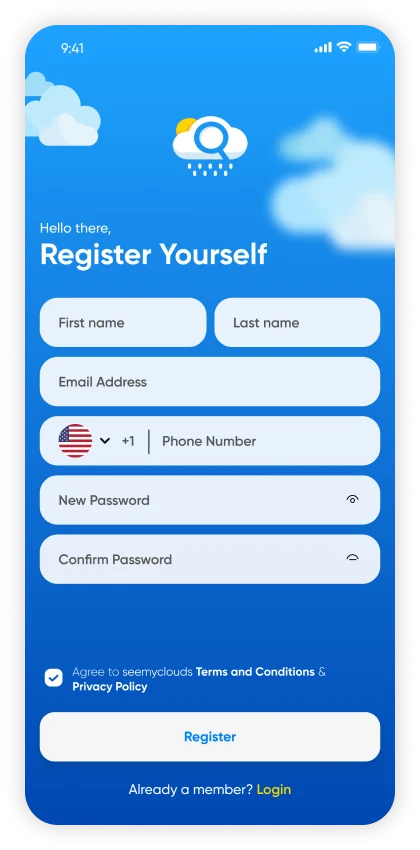The height and width of the screenshot is (850, 420).
Task: Go to Login
Action: (274, 789)
